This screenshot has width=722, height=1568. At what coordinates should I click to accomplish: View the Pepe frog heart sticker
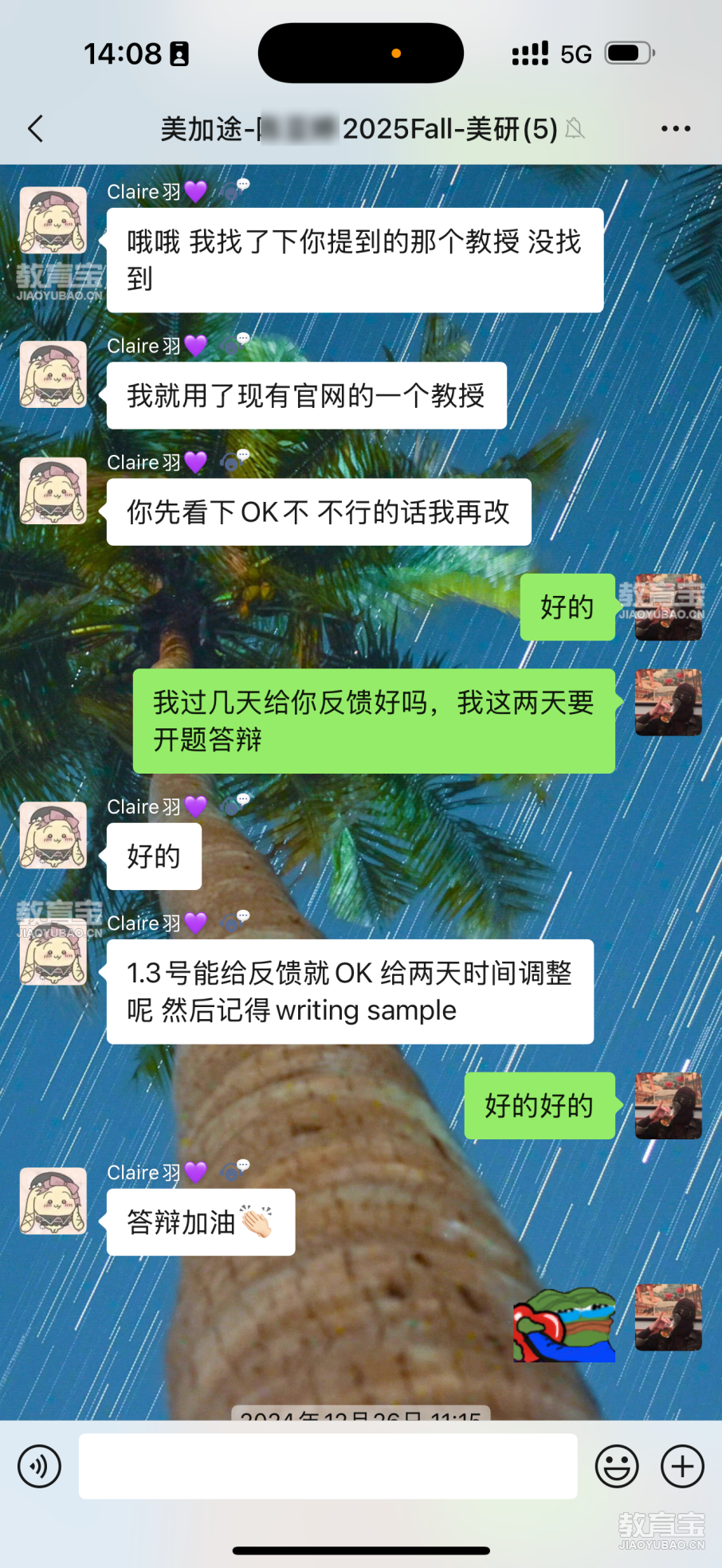pyautogui.click(x=564, y=1324)
